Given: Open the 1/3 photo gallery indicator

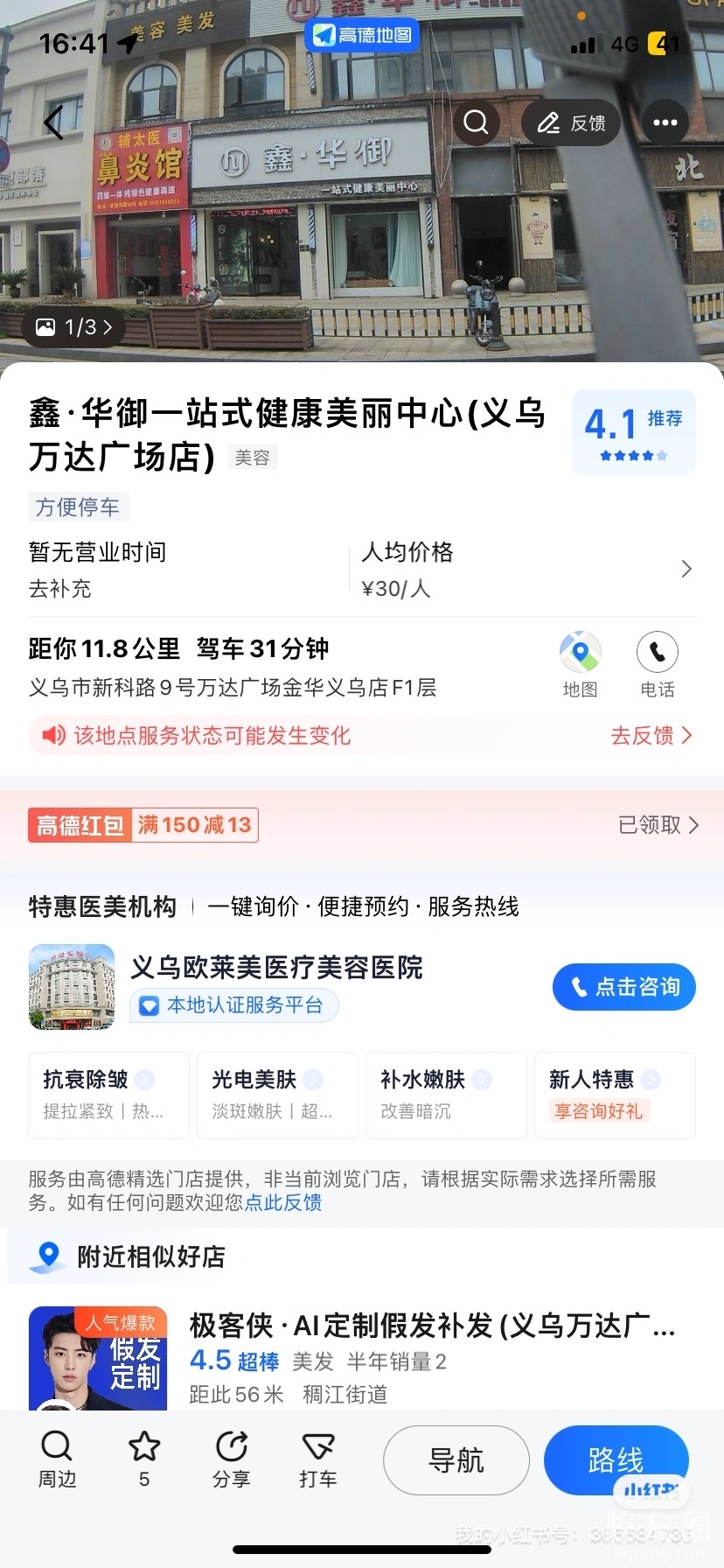Looking at the screenshot, I should 74,327.
